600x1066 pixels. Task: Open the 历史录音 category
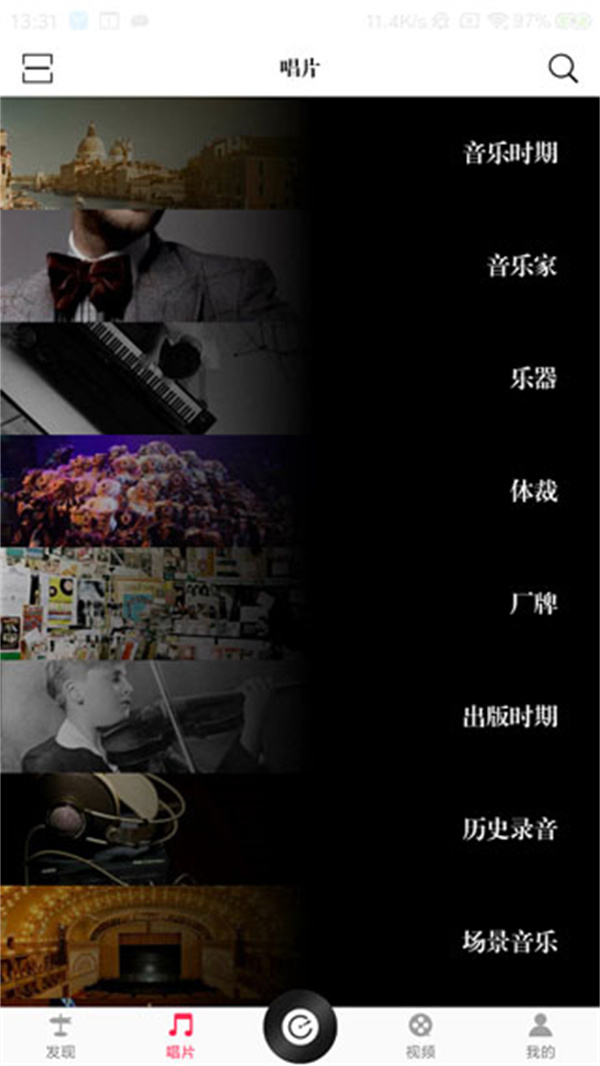[x=300, y=829]
